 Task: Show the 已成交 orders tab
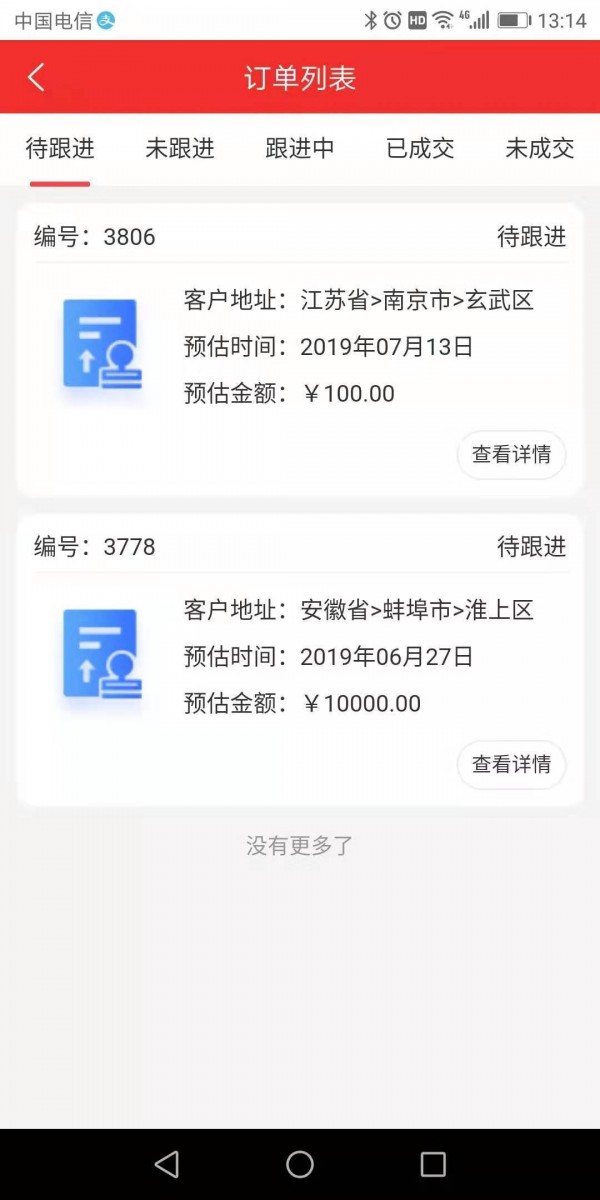(x=420, y=149)
